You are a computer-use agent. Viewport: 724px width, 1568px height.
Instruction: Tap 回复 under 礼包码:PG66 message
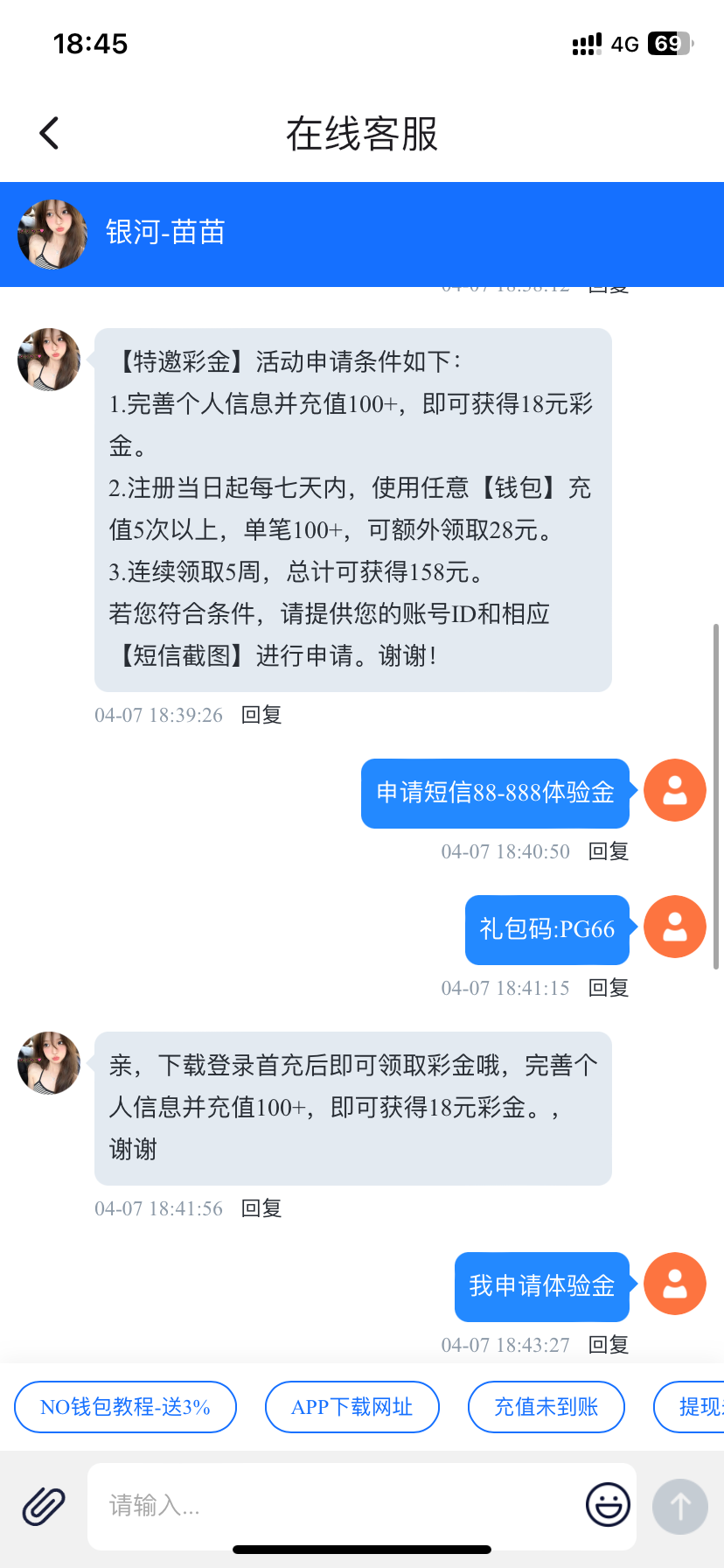click(x=609, y=988)
